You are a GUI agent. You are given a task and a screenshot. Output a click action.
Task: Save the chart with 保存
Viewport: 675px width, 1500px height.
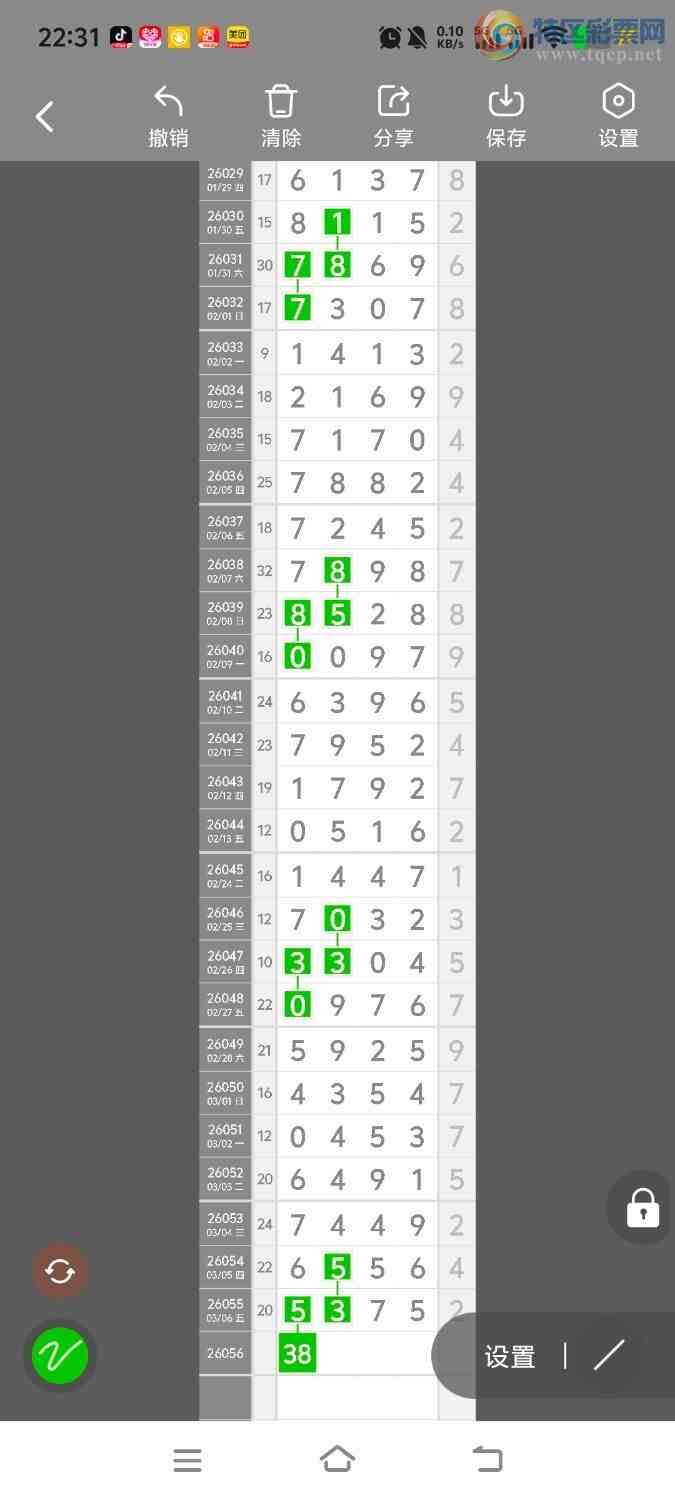506,117
